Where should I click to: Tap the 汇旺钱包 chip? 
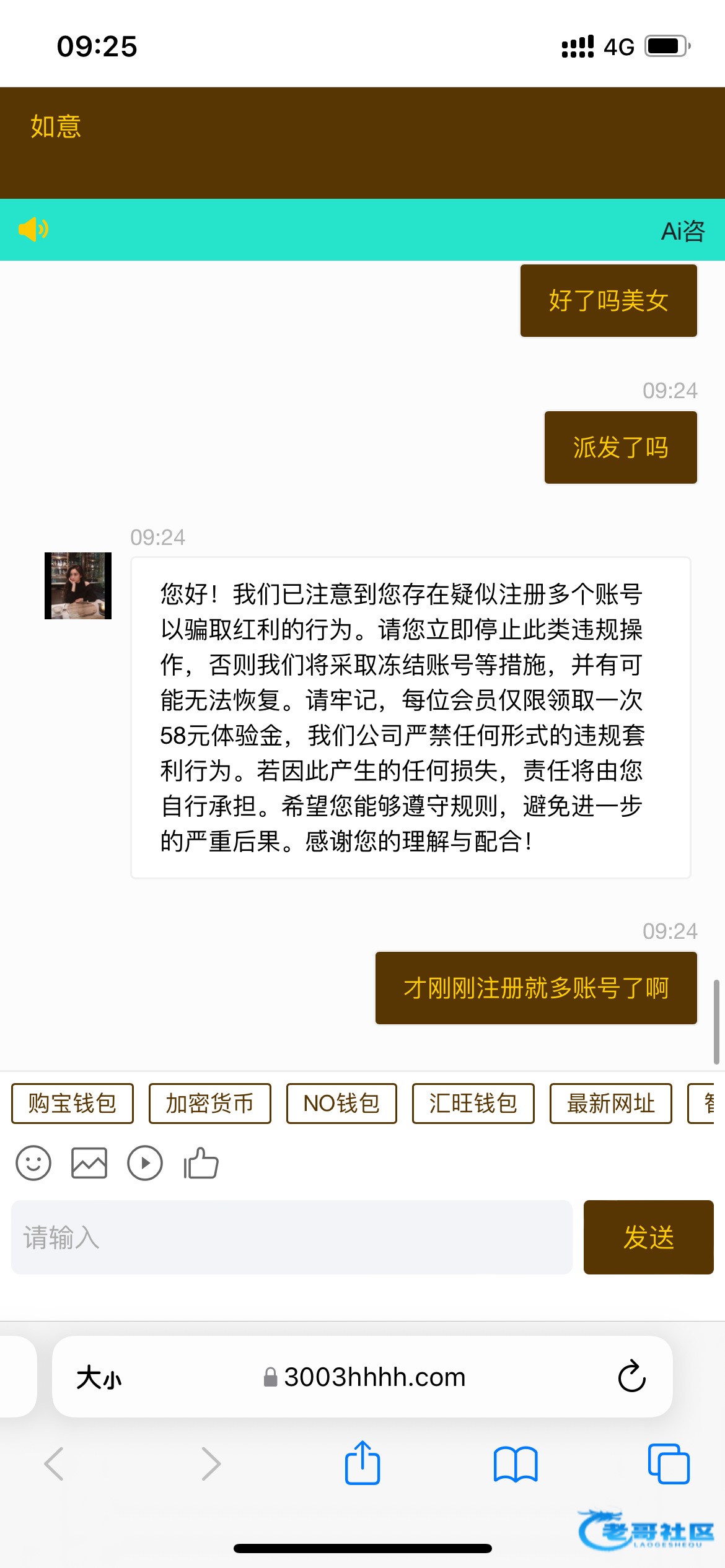(473, 1104)
